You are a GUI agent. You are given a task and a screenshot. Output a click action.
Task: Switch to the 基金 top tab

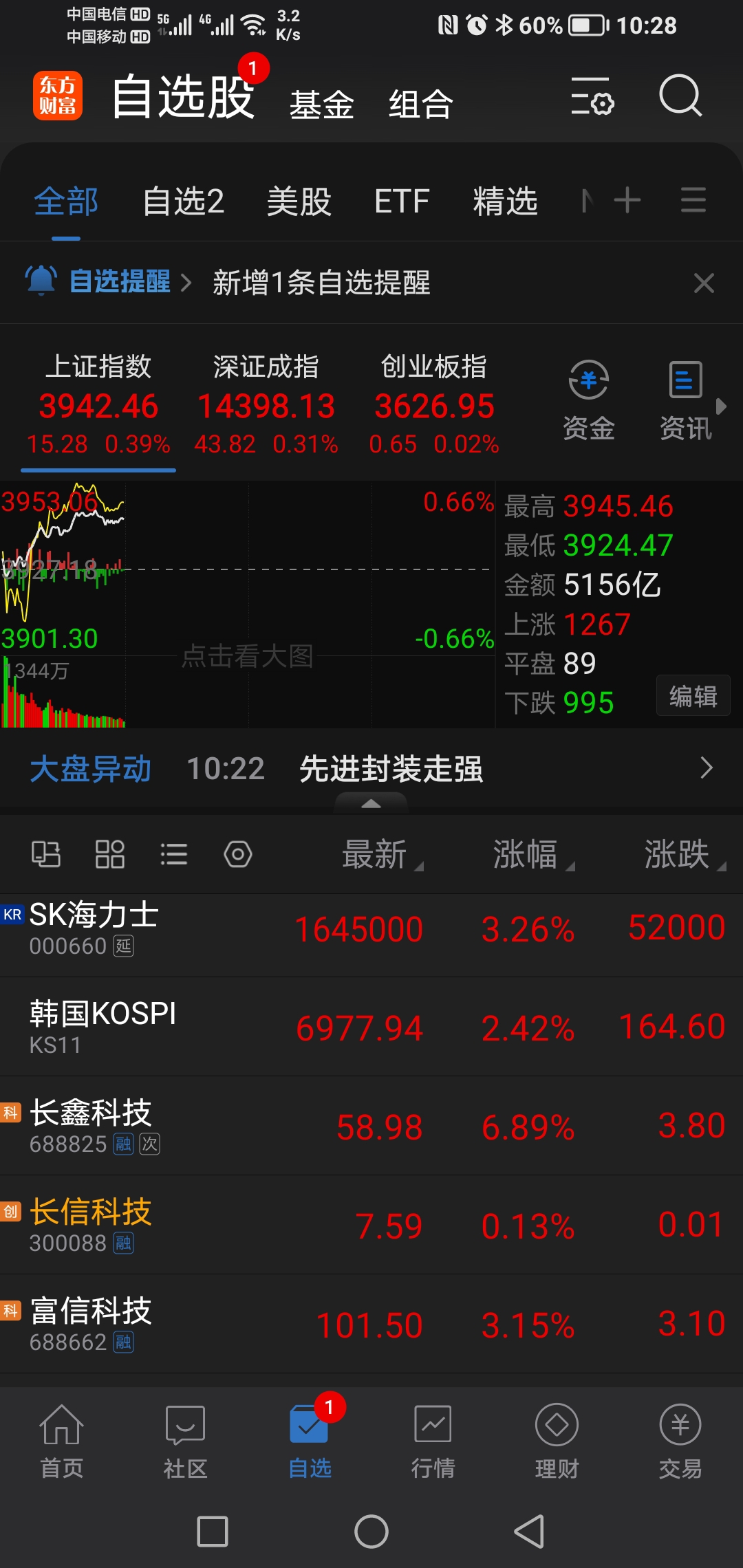coord(321,105)
